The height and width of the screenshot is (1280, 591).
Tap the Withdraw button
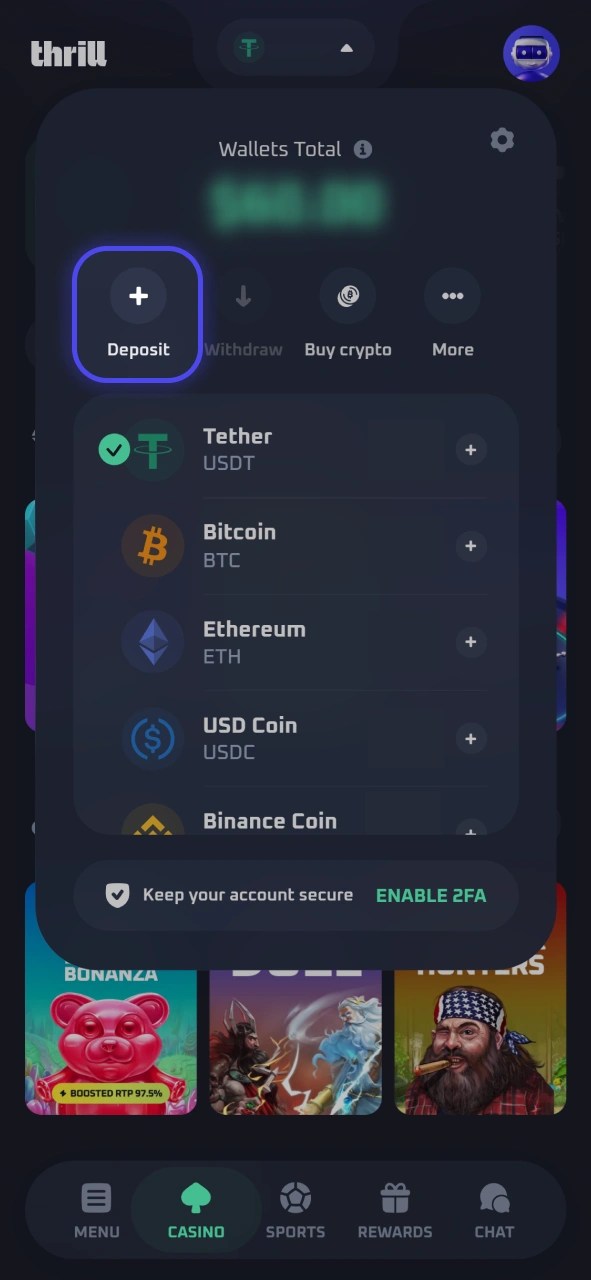[x=243, y=314]
